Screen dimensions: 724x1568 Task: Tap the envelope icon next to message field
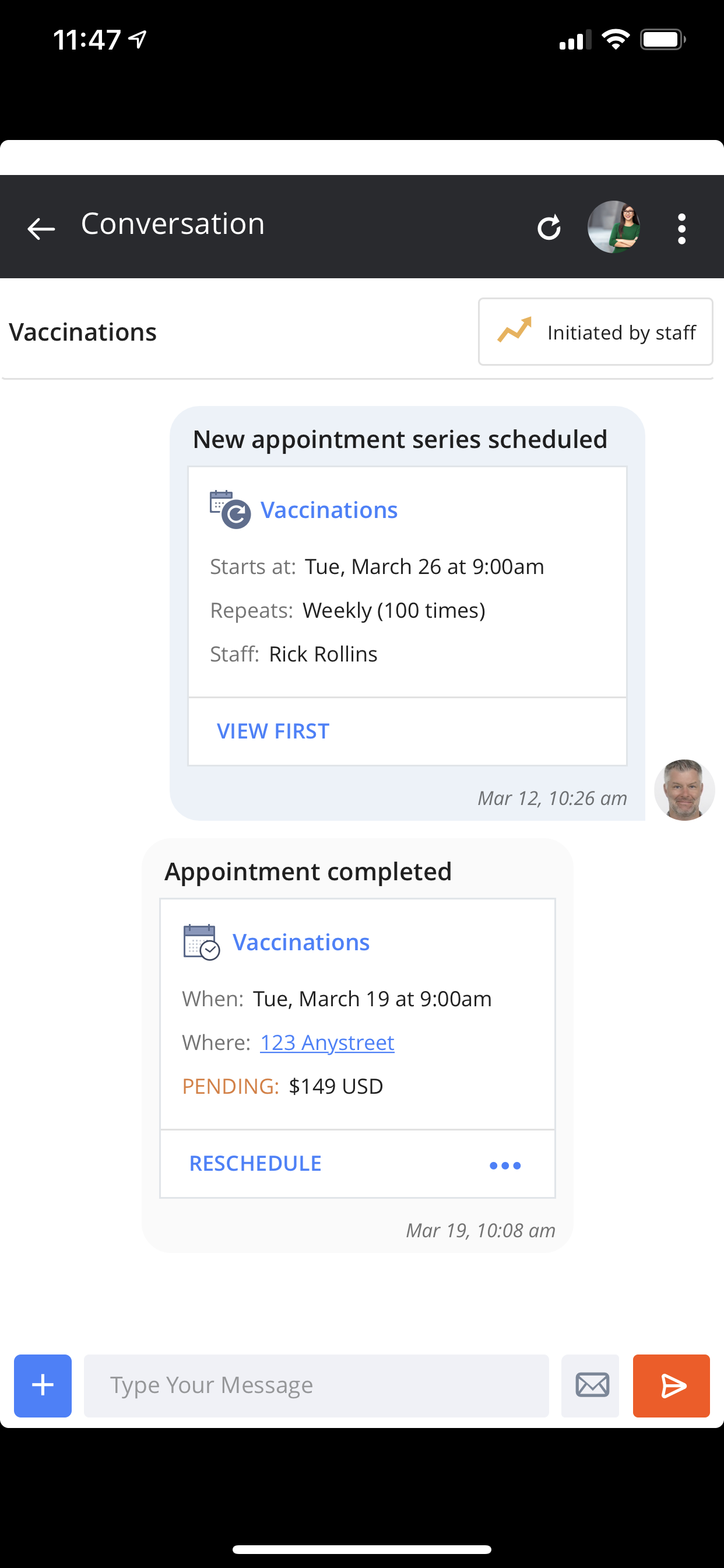click(x=591, y=1385)
